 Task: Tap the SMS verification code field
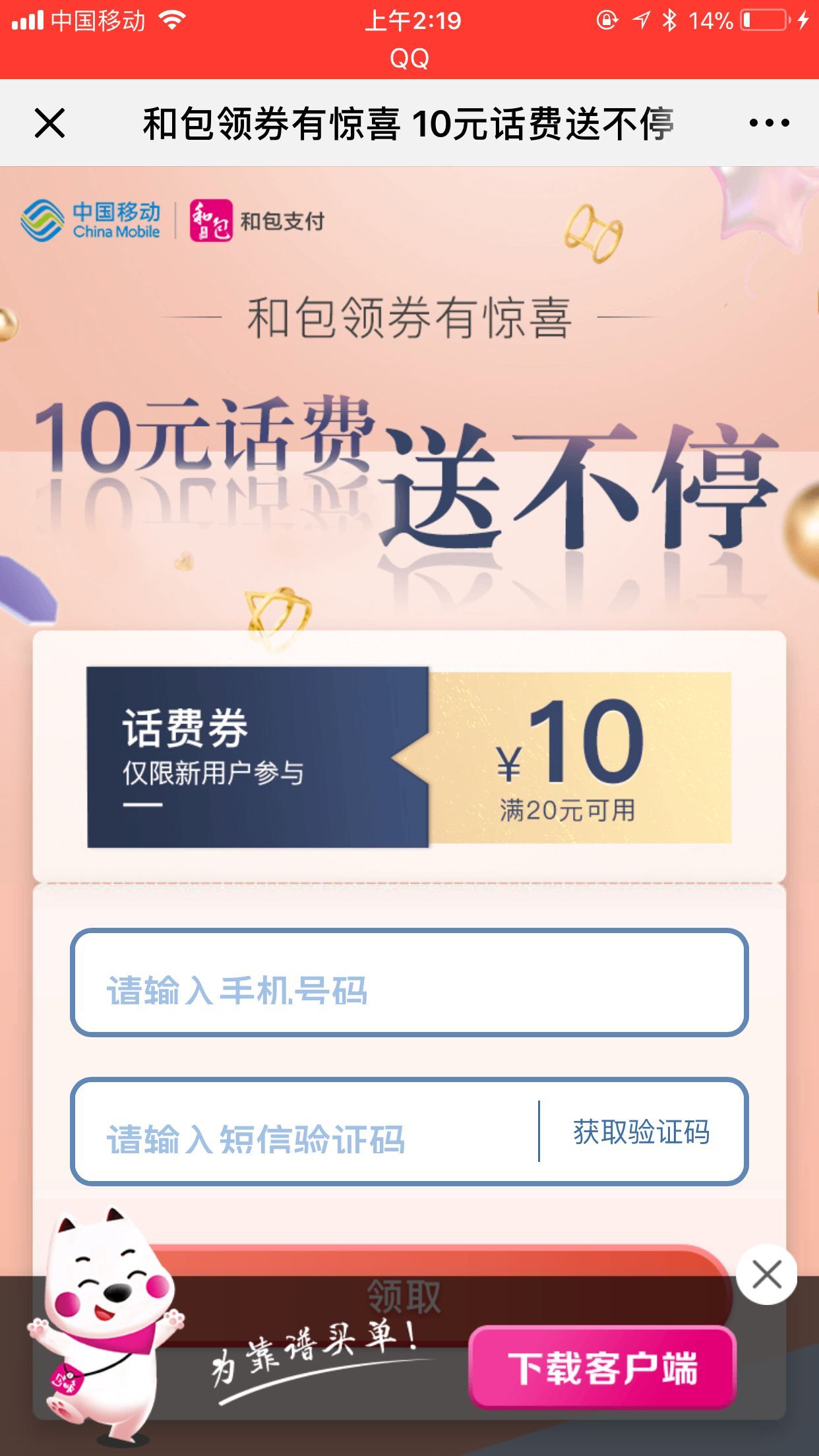coord(303,1132)
